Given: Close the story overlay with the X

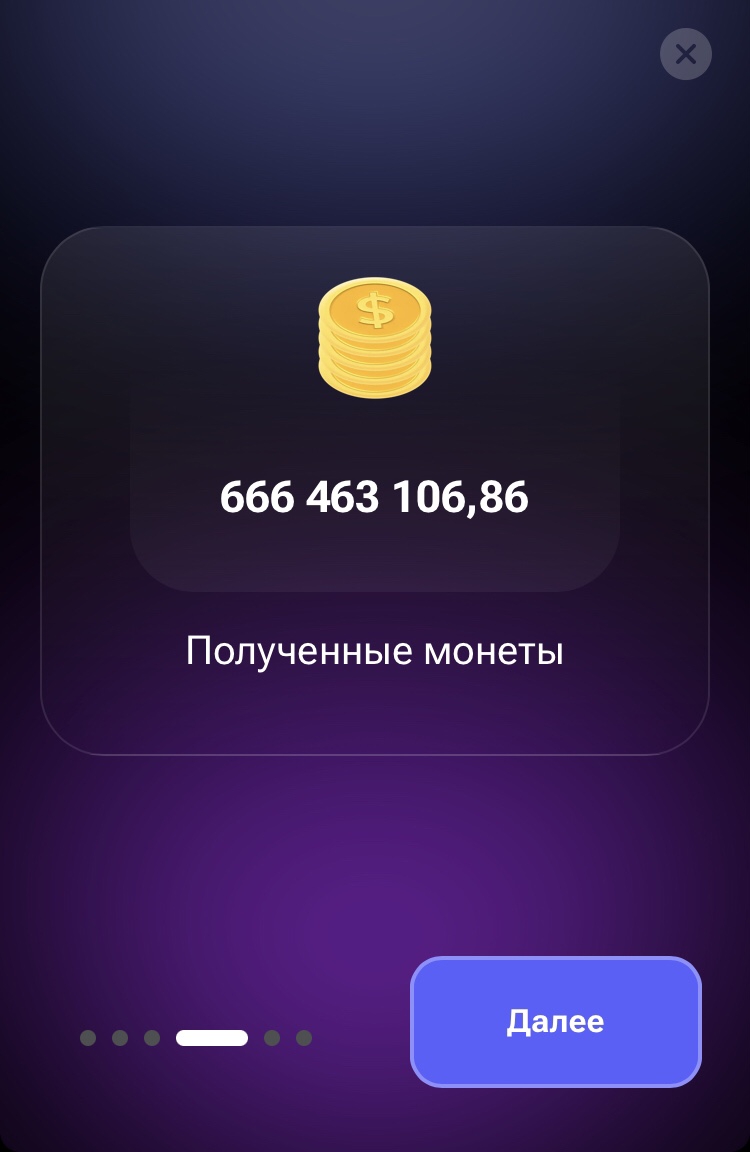Looking at the screenshot, I should tap(685, 54).
